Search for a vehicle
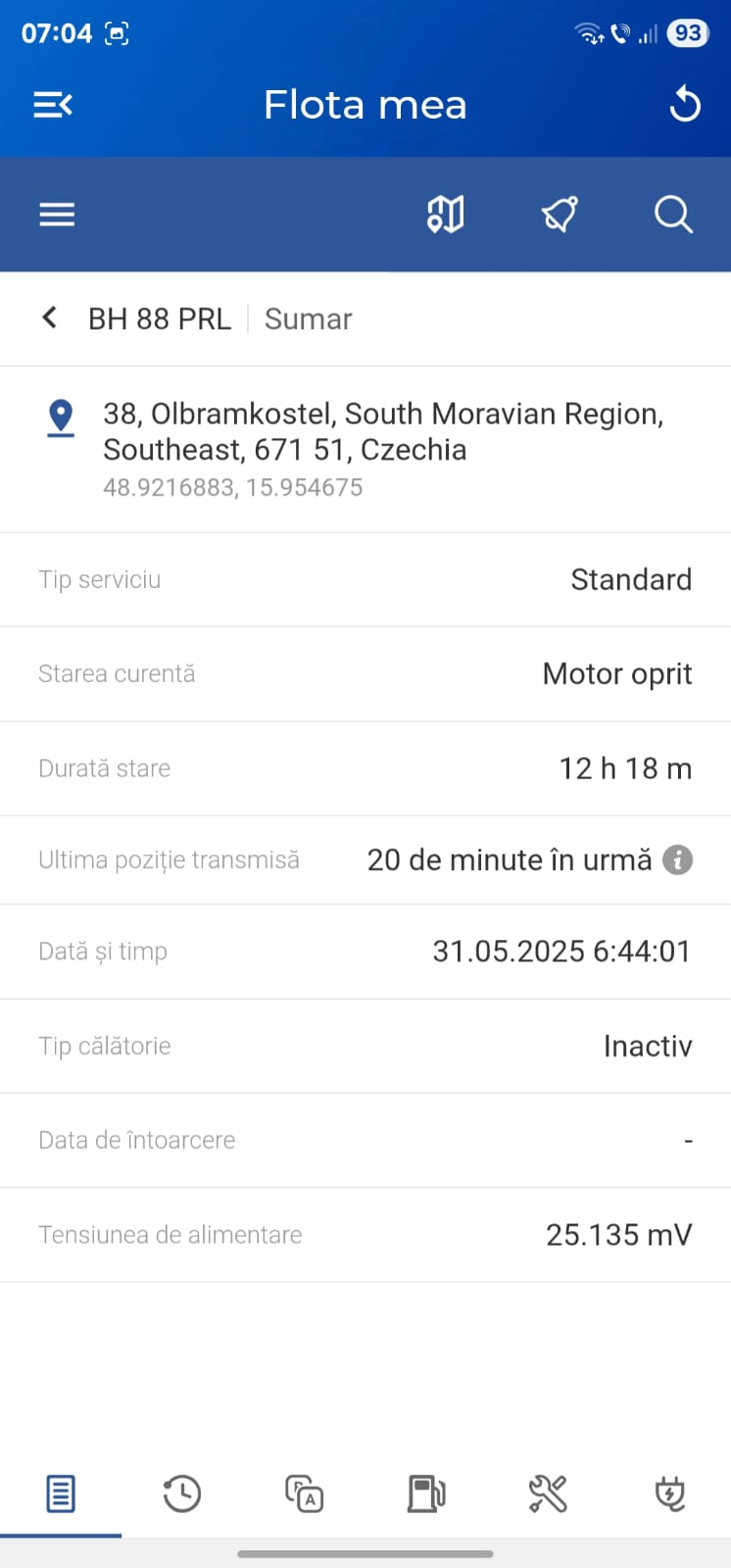731x1568 pixels. click(x=673, y=215)
